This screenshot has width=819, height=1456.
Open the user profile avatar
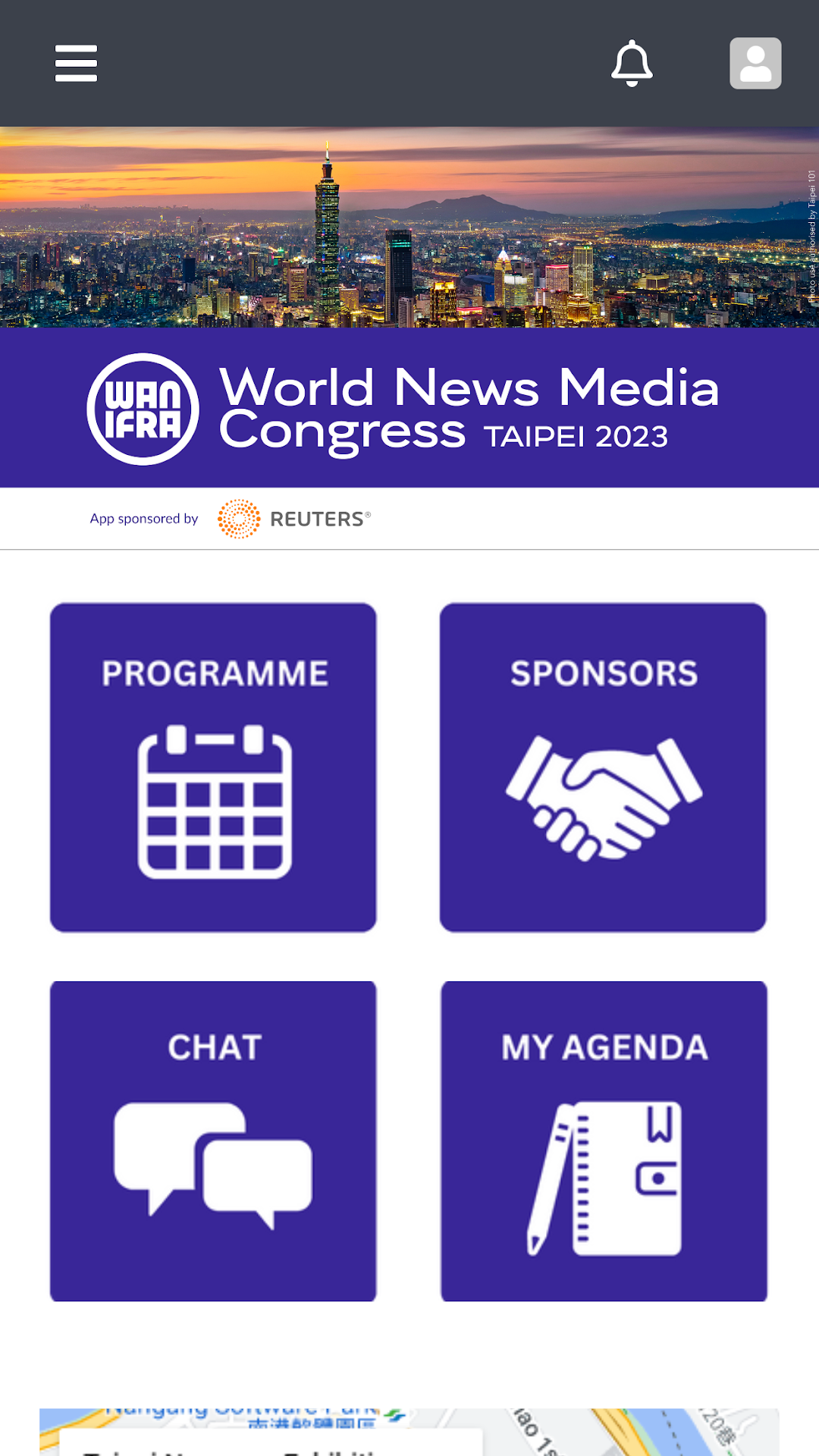(x=755, y=63)
